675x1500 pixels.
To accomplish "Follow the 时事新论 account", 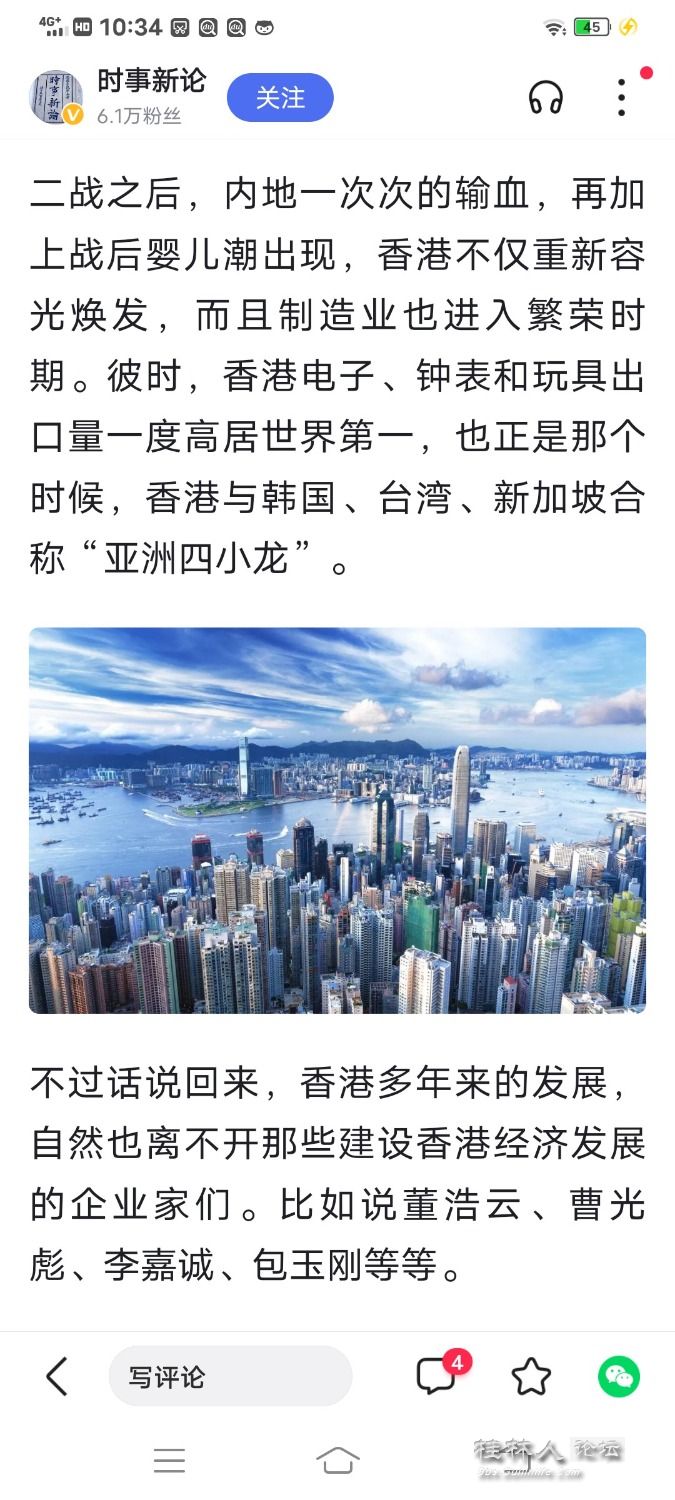I will [x=280, y=98].
